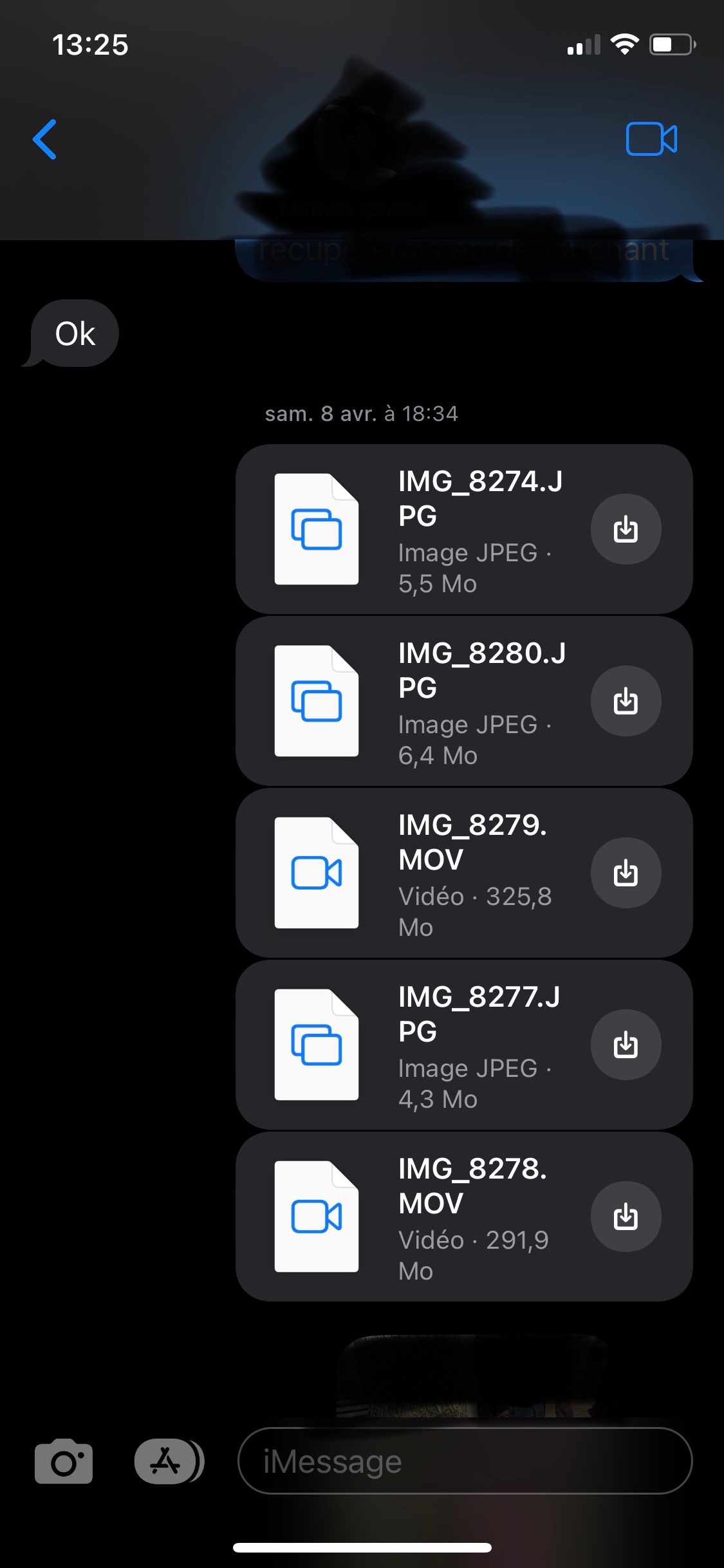724x1568 pixels.
Task: Download the IMG_8278.MOV video
Action: click(x=626, y=1217)
